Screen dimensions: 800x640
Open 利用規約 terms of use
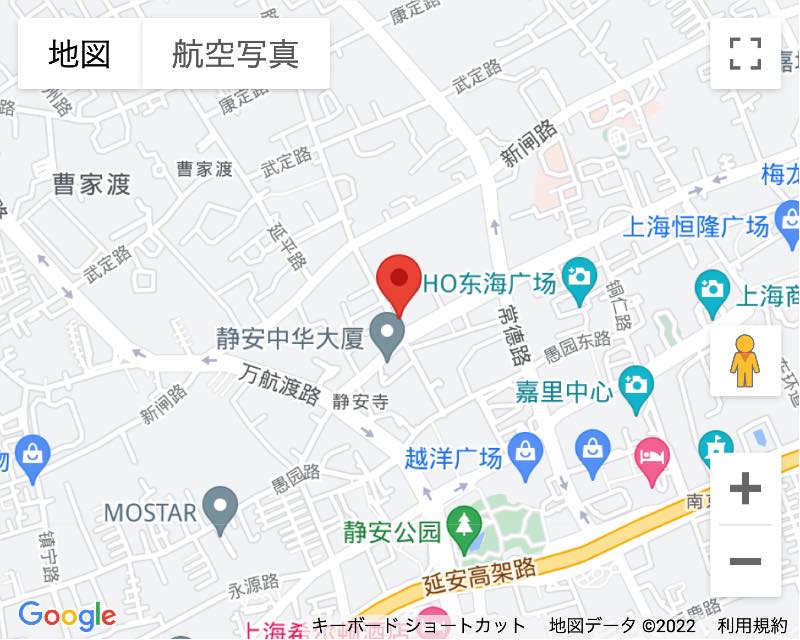752,626
